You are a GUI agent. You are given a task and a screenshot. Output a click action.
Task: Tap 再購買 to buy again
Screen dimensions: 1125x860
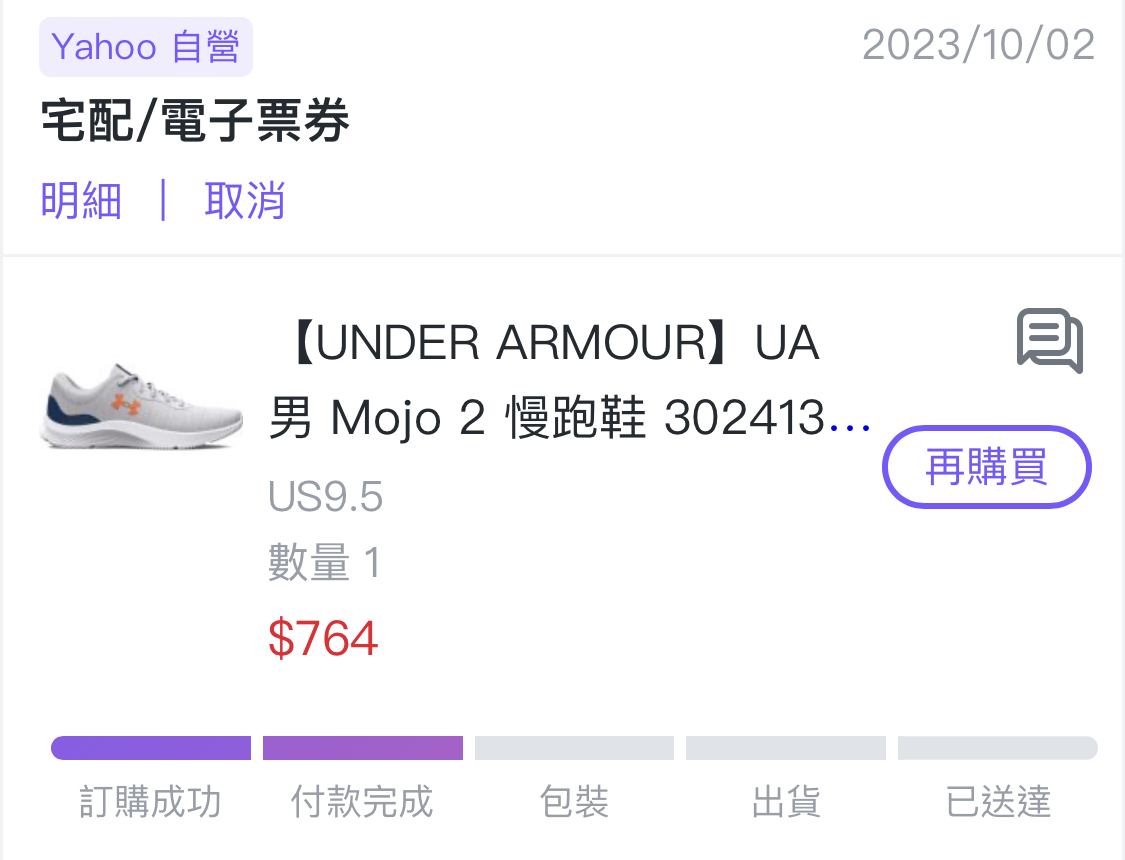click(986, 467)
